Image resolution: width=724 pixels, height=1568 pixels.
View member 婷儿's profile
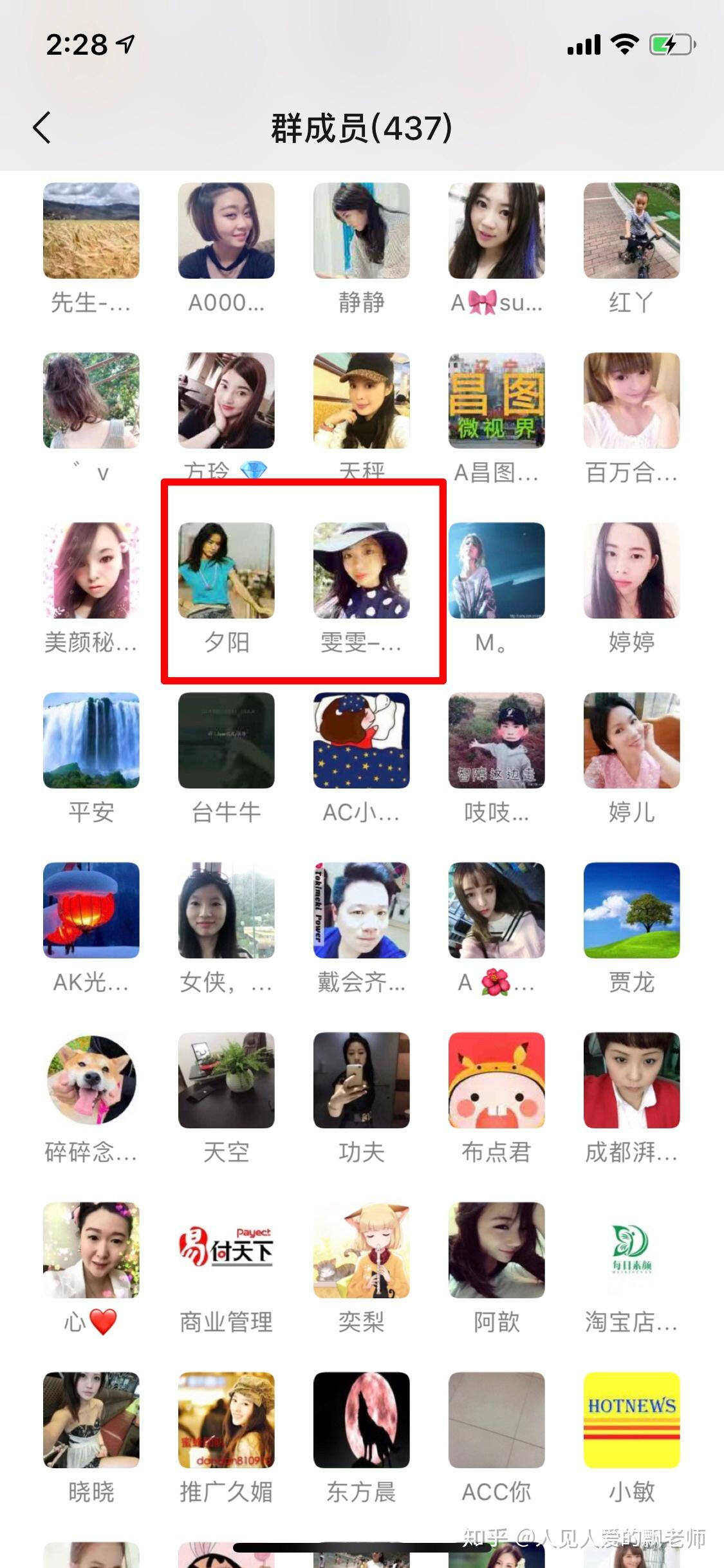tap(631, 741)
